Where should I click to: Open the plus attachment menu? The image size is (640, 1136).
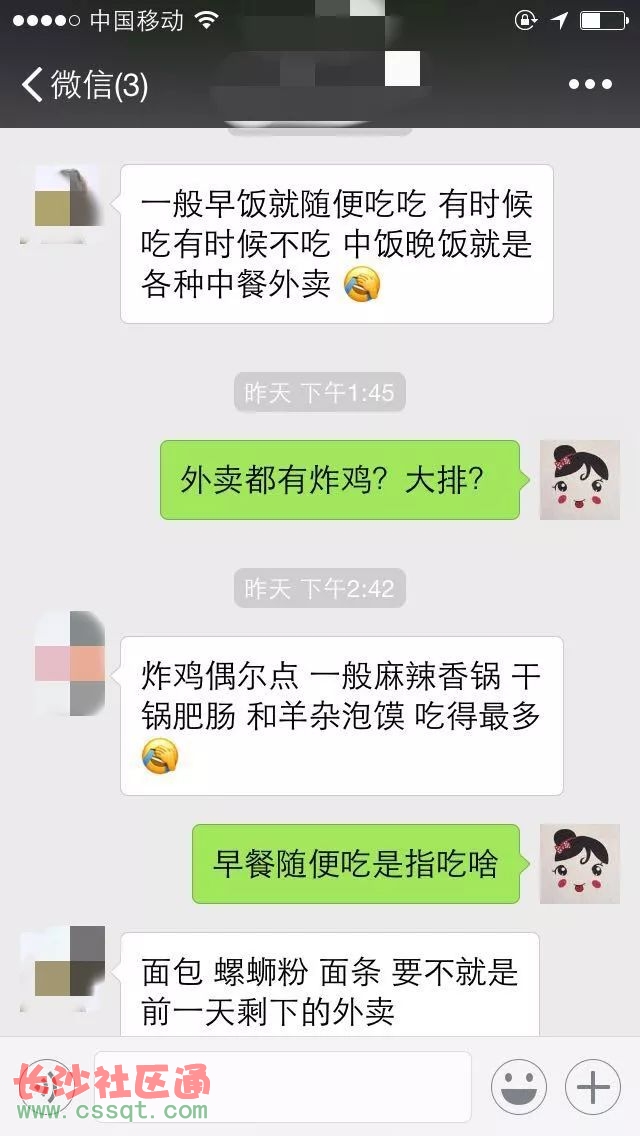point(593,1086)
